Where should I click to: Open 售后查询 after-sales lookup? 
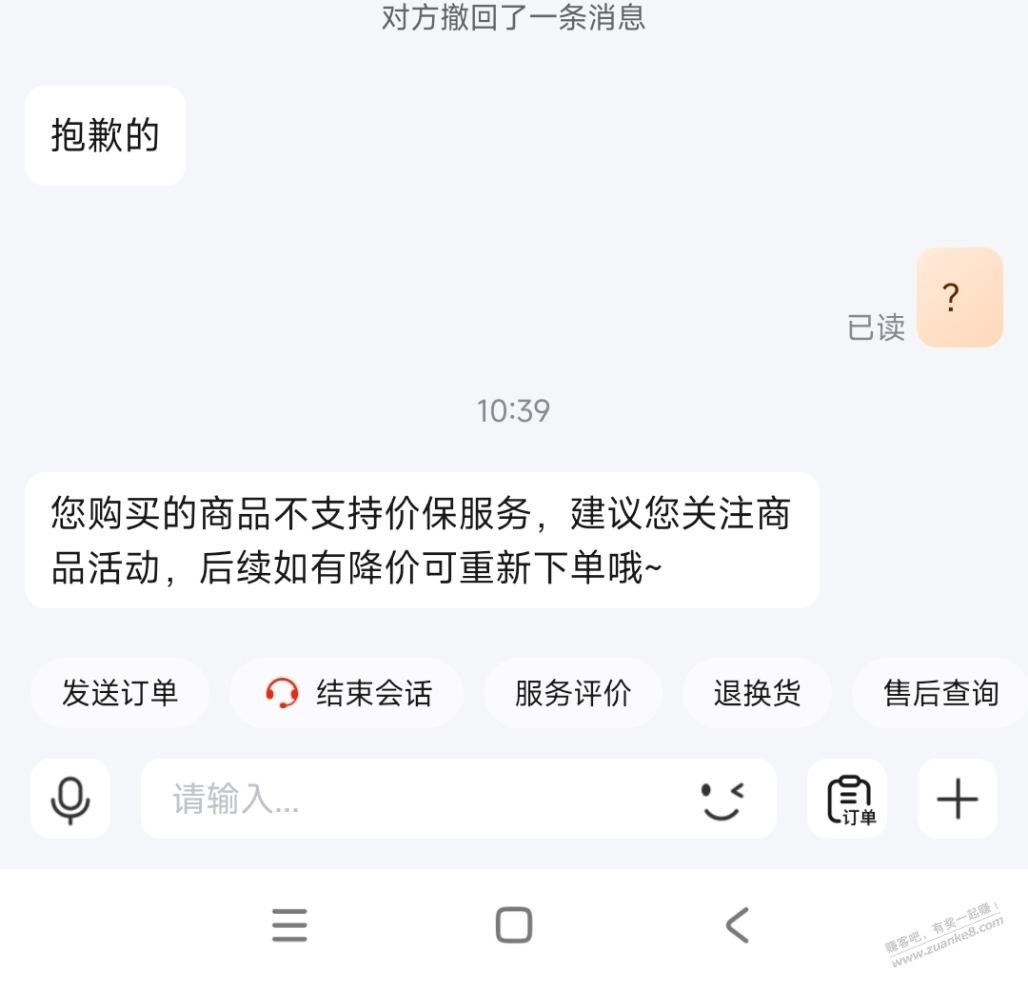point(940,692)
